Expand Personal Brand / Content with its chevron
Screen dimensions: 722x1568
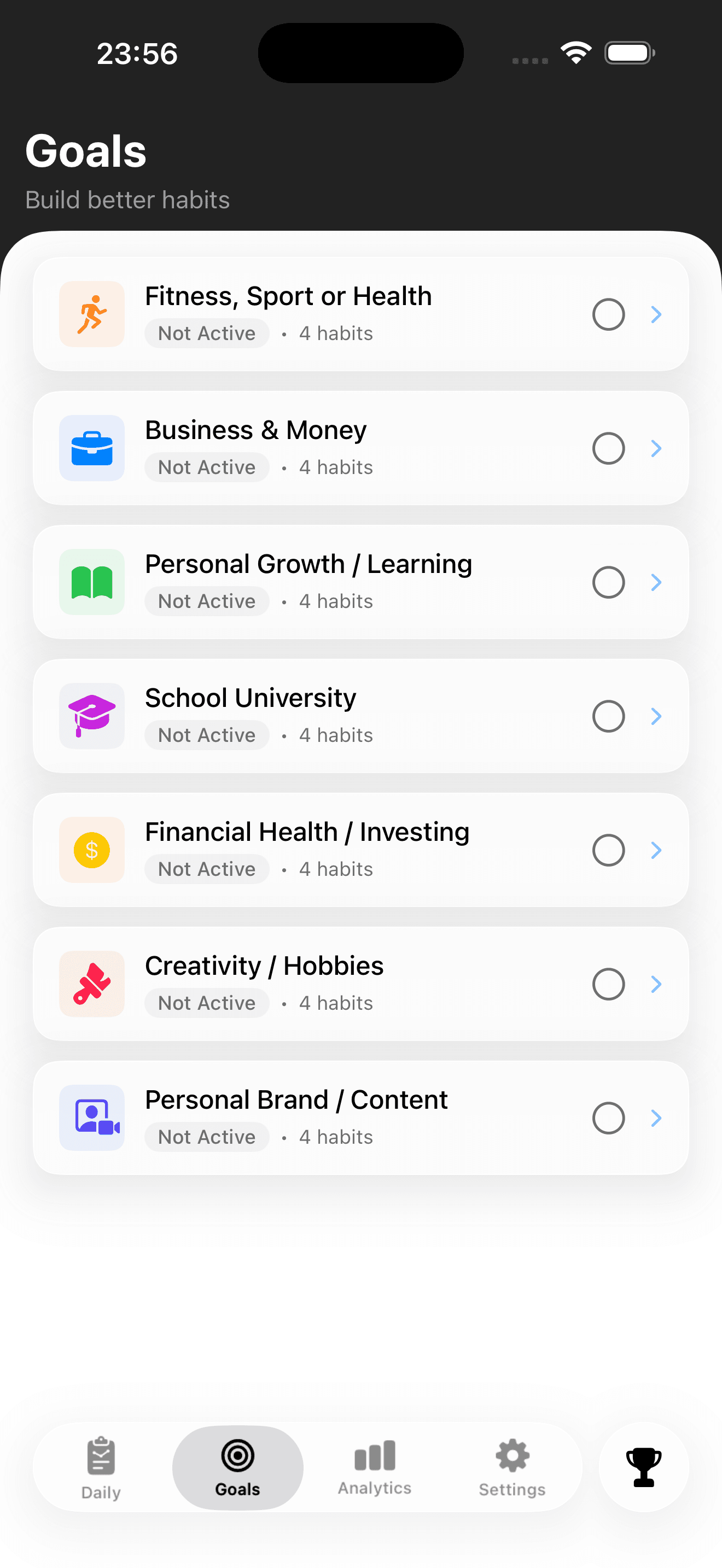[656, 1118]
